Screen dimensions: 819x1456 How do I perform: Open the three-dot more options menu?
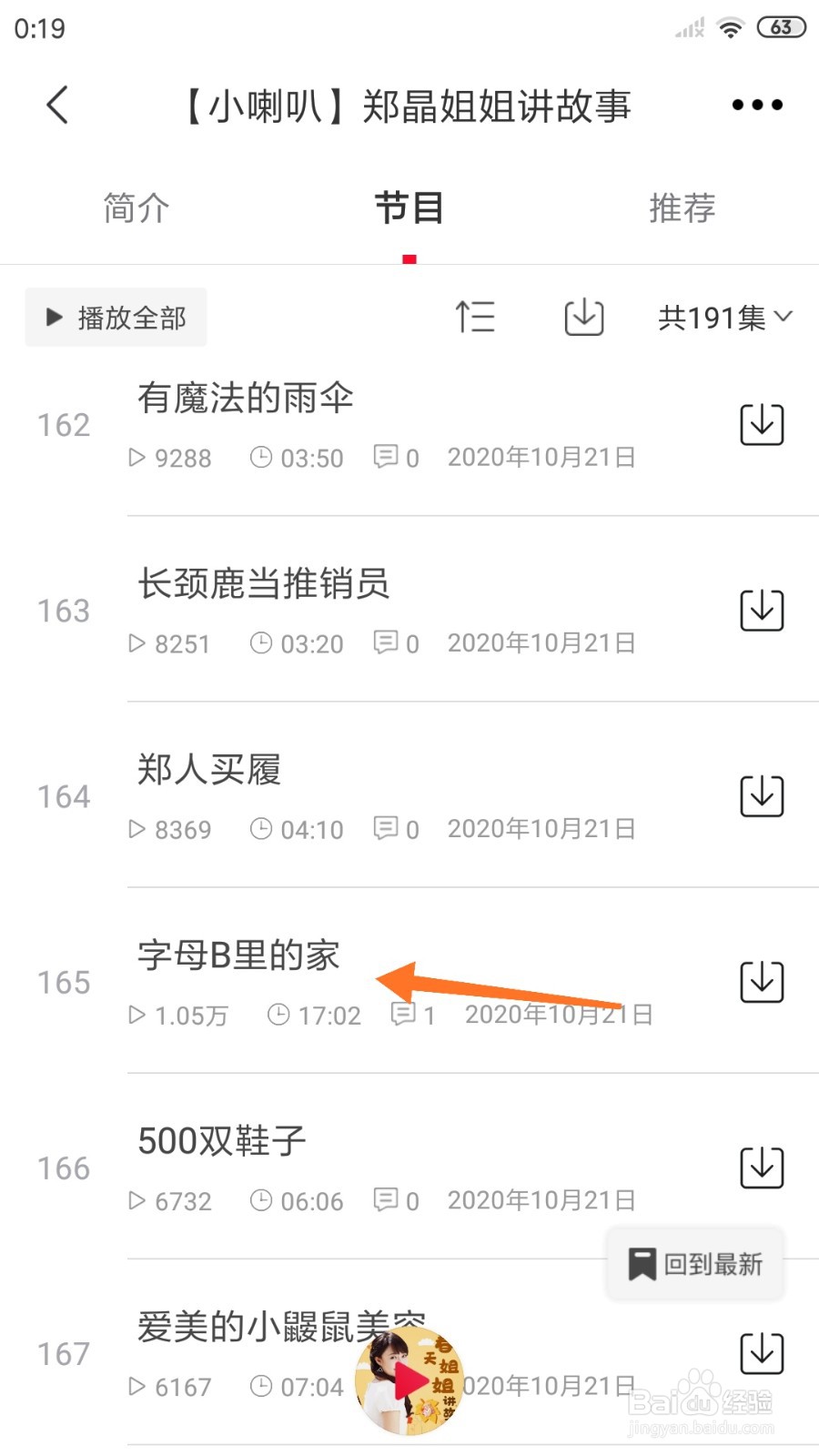pos(756,105)
